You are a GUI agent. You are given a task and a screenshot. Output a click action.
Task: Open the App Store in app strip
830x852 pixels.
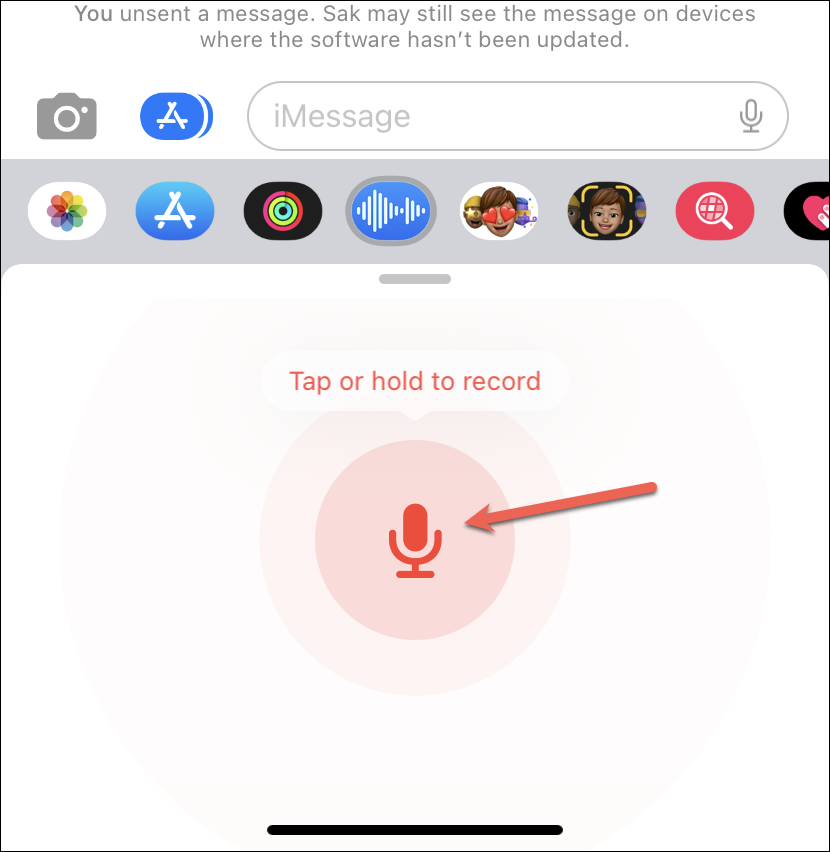(175, 211)
